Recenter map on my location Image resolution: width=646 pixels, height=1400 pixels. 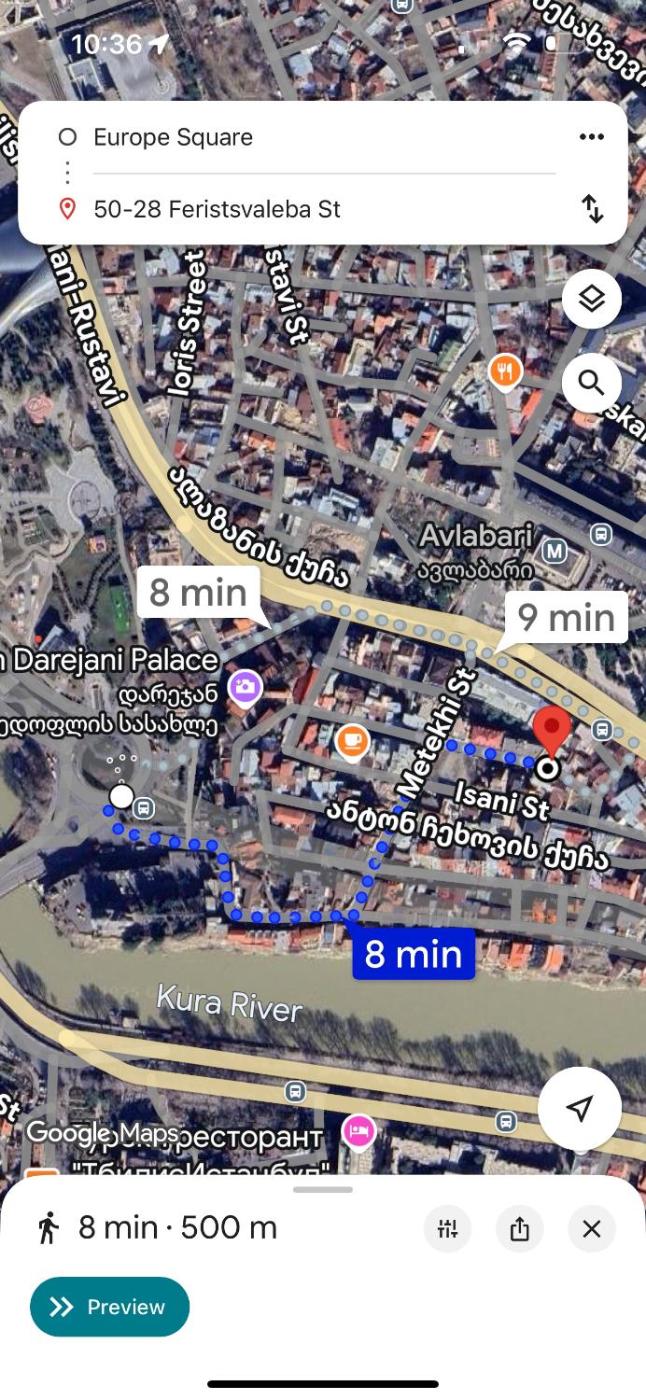(x=580, y=1107)
